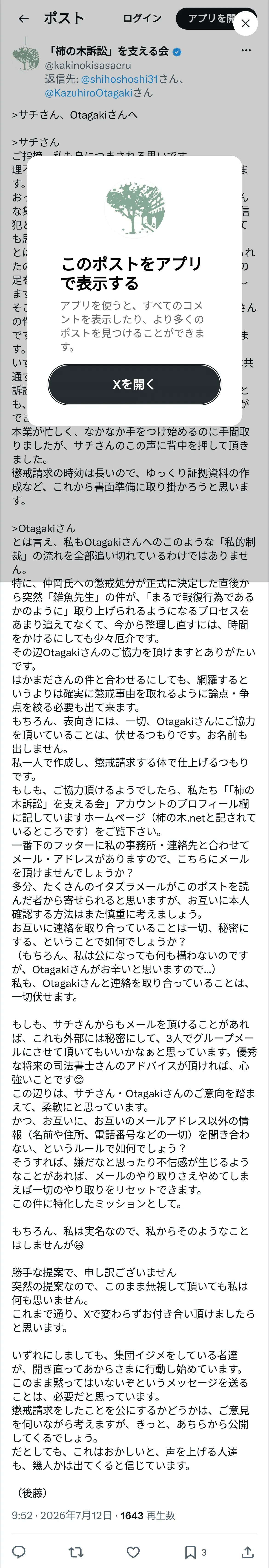This screenshot has width=269, height=1568.
Task: Reply to the post with the comment icon
Action: click(x=19, y=1551)
